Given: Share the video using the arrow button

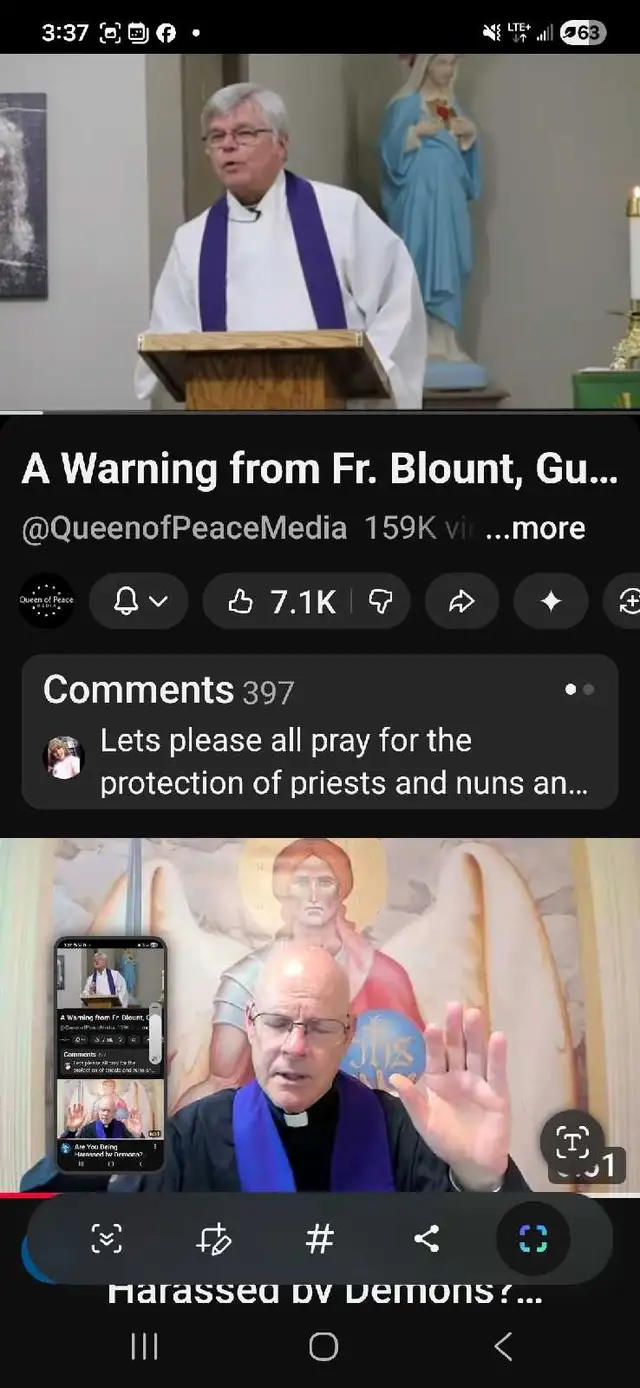Looking at the screenshot, I should pyautogui.click(x=461, y=600).
